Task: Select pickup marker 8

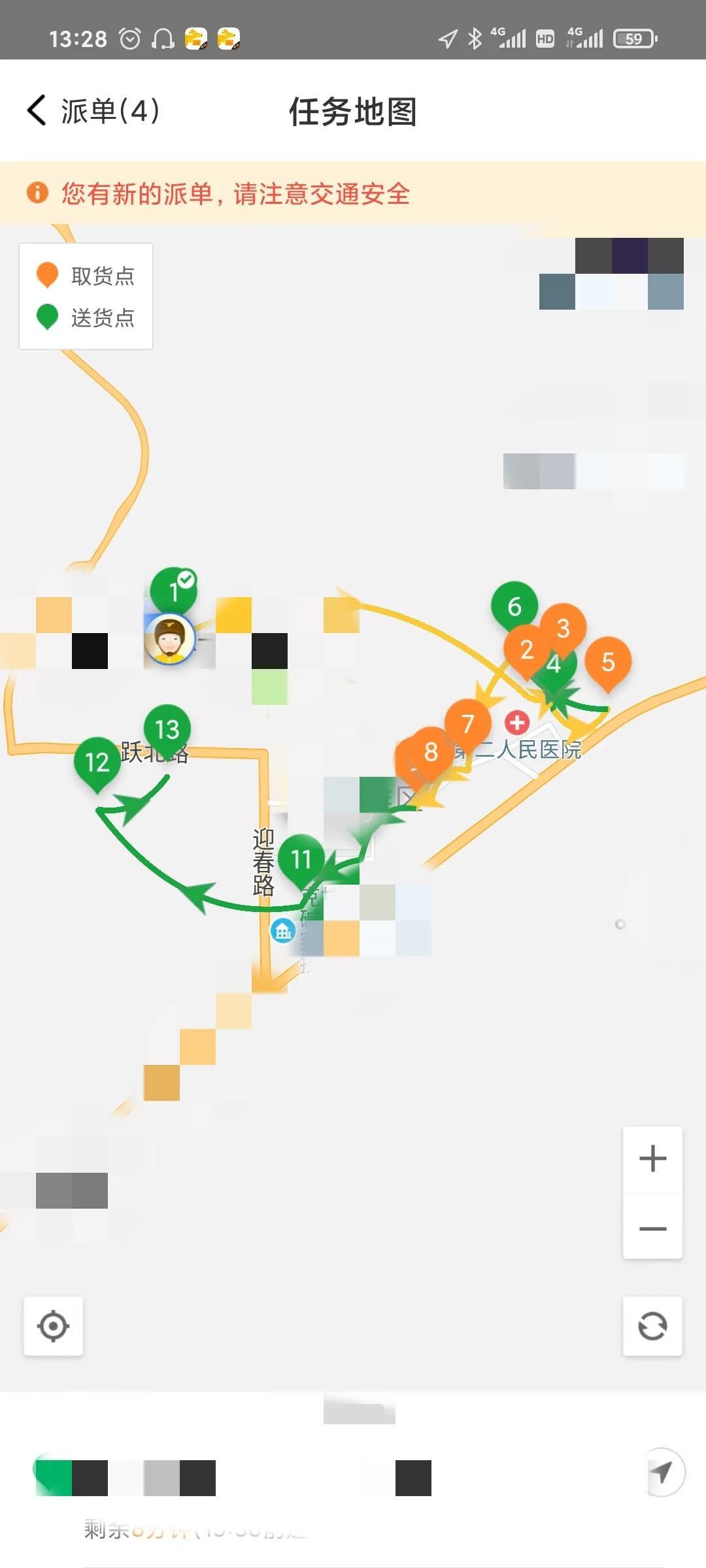Action: [x=431, y=751]
